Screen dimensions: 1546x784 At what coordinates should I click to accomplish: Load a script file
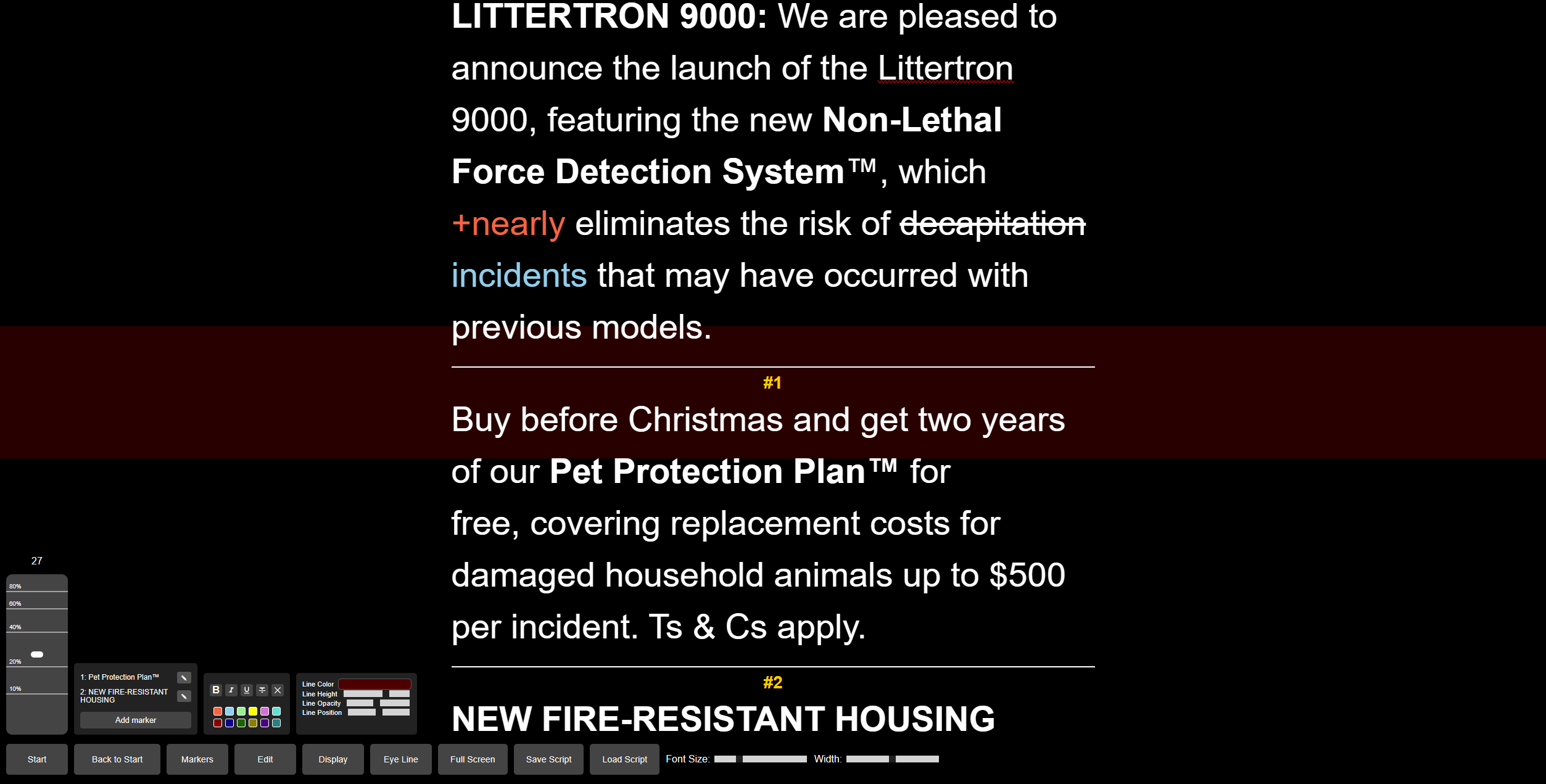624,759
